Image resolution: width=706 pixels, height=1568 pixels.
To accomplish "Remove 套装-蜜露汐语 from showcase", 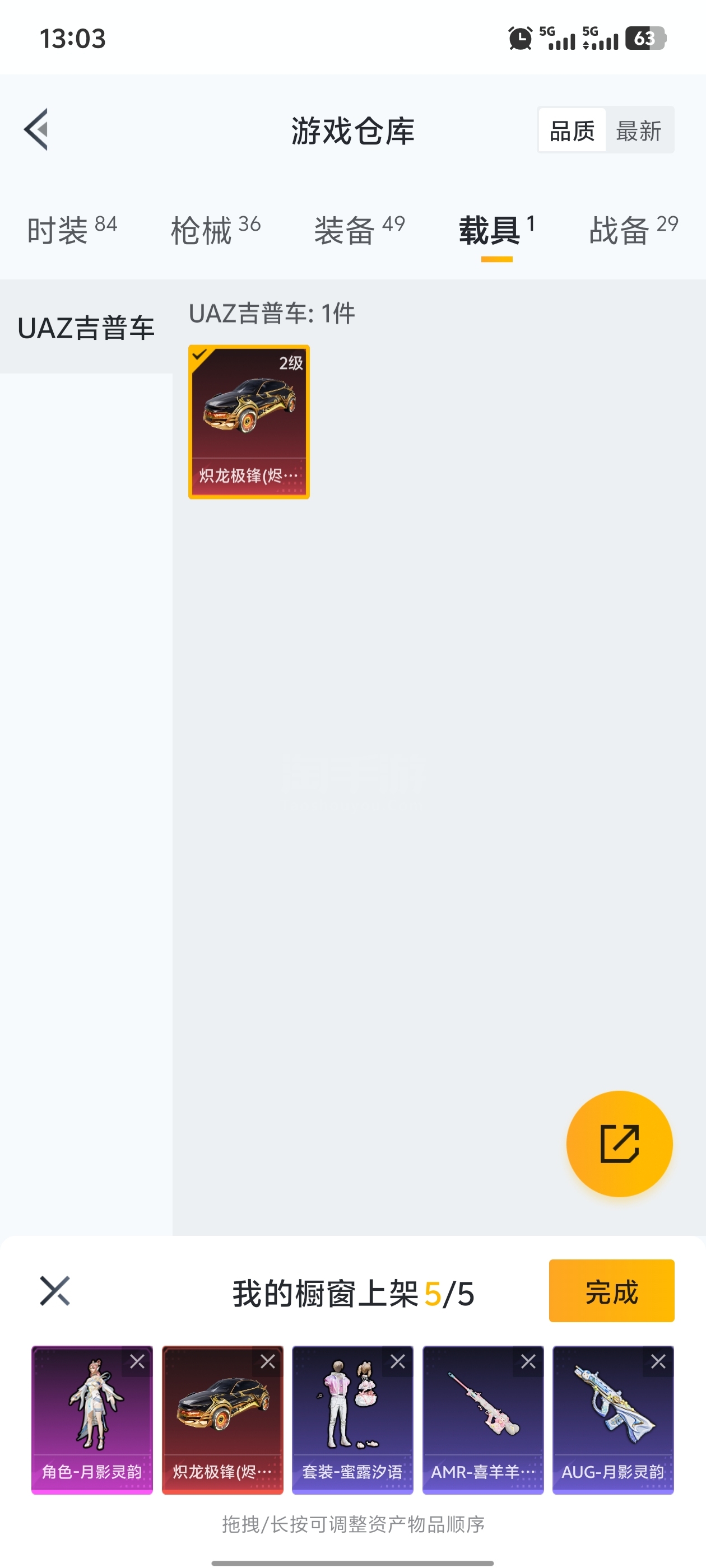I will [398, 1362].
